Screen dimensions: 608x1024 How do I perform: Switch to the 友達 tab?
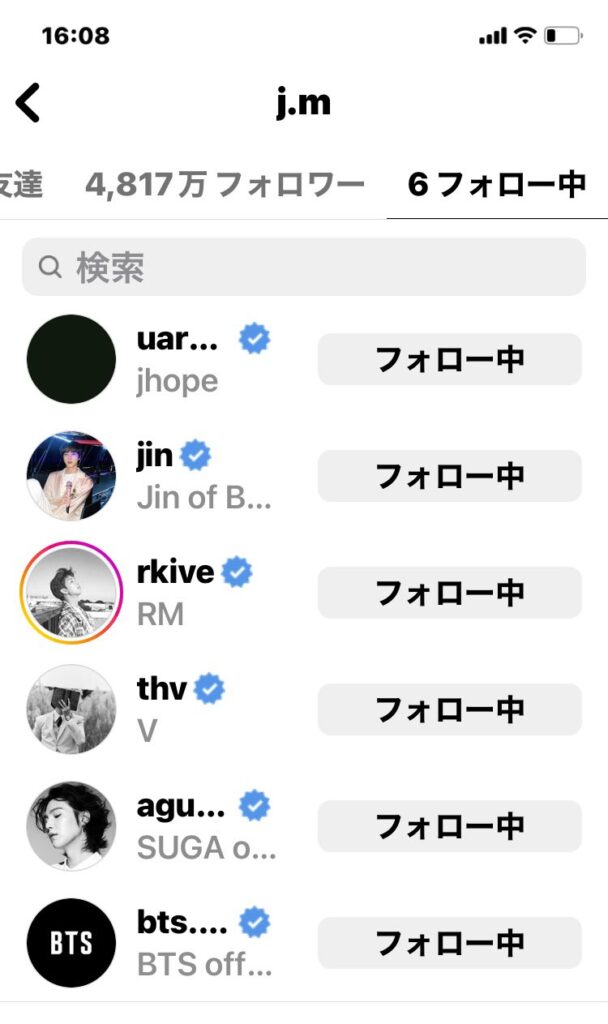(20, 185)
